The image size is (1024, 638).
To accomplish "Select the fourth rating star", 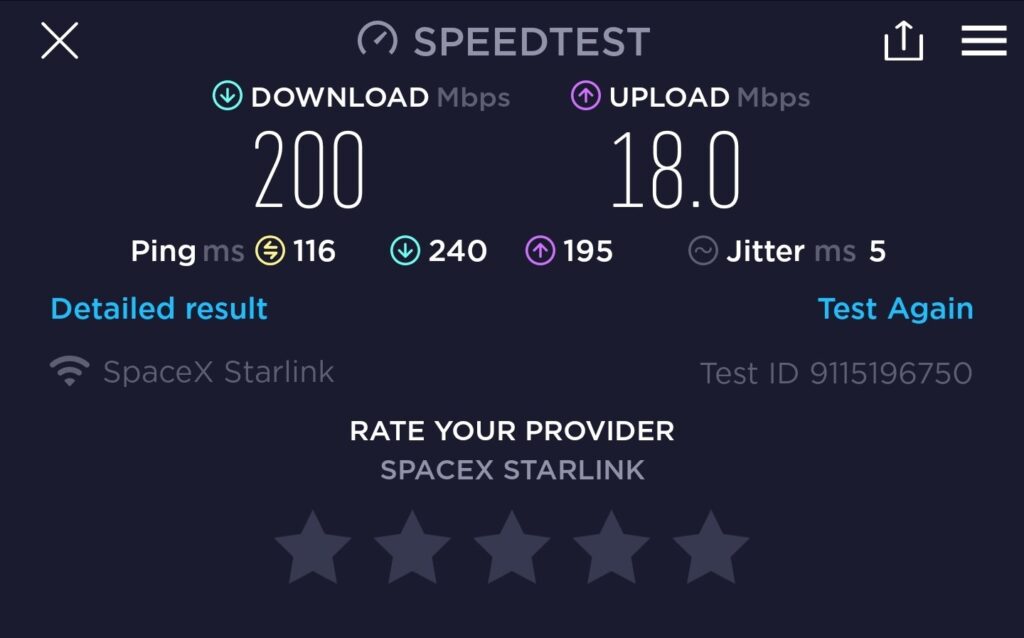I will click(611, 547).
